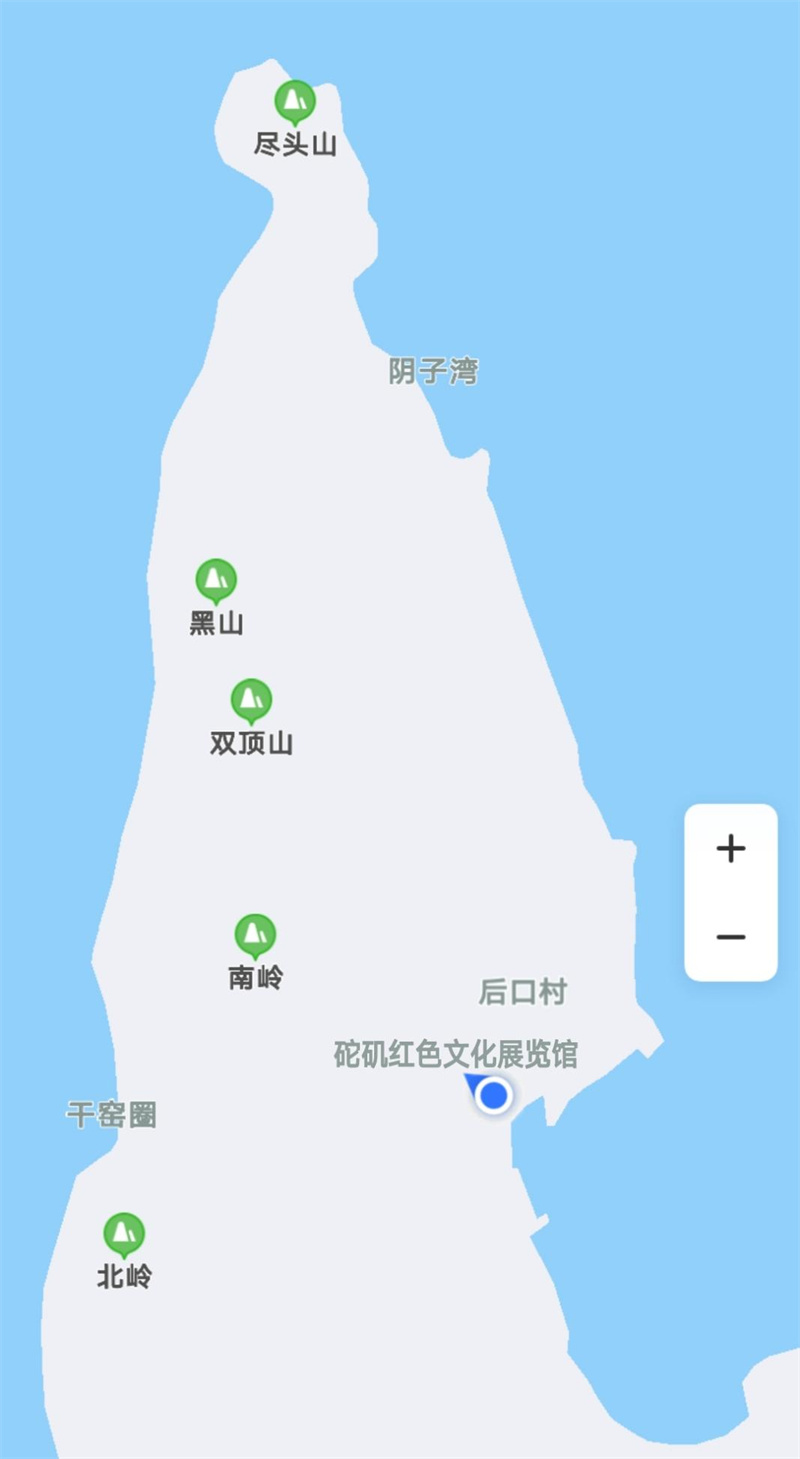Select the 尽头山 mountain marker
The height and width of the screenshot is (1459, 800).
click(x=295, y=102)
